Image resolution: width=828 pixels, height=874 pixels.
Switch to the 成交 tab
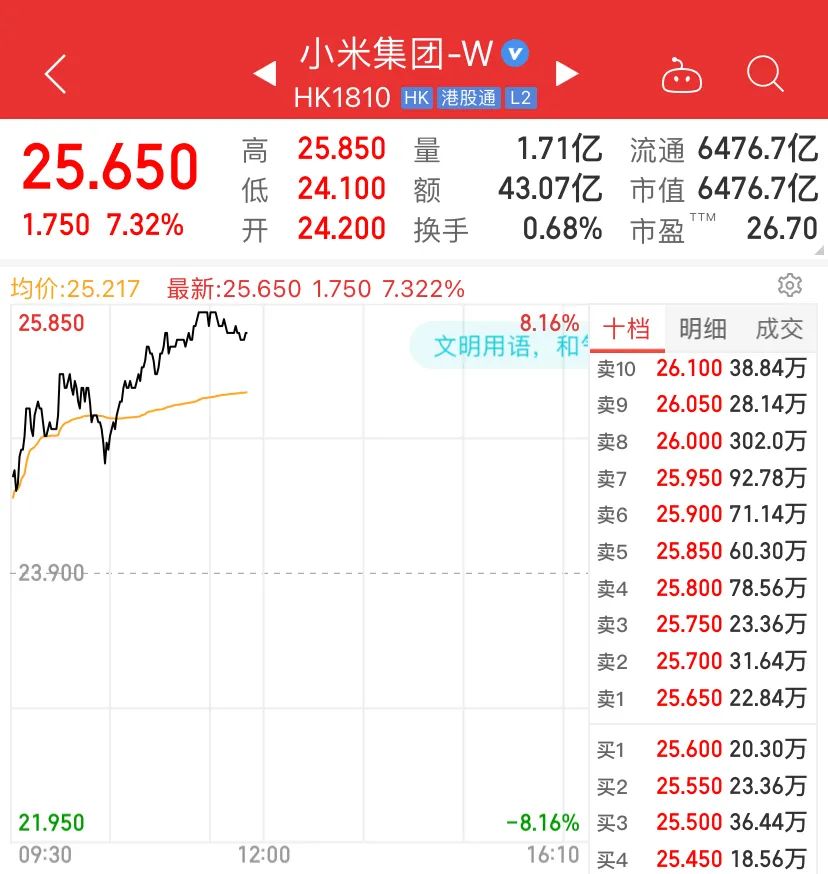coord(779,329)
